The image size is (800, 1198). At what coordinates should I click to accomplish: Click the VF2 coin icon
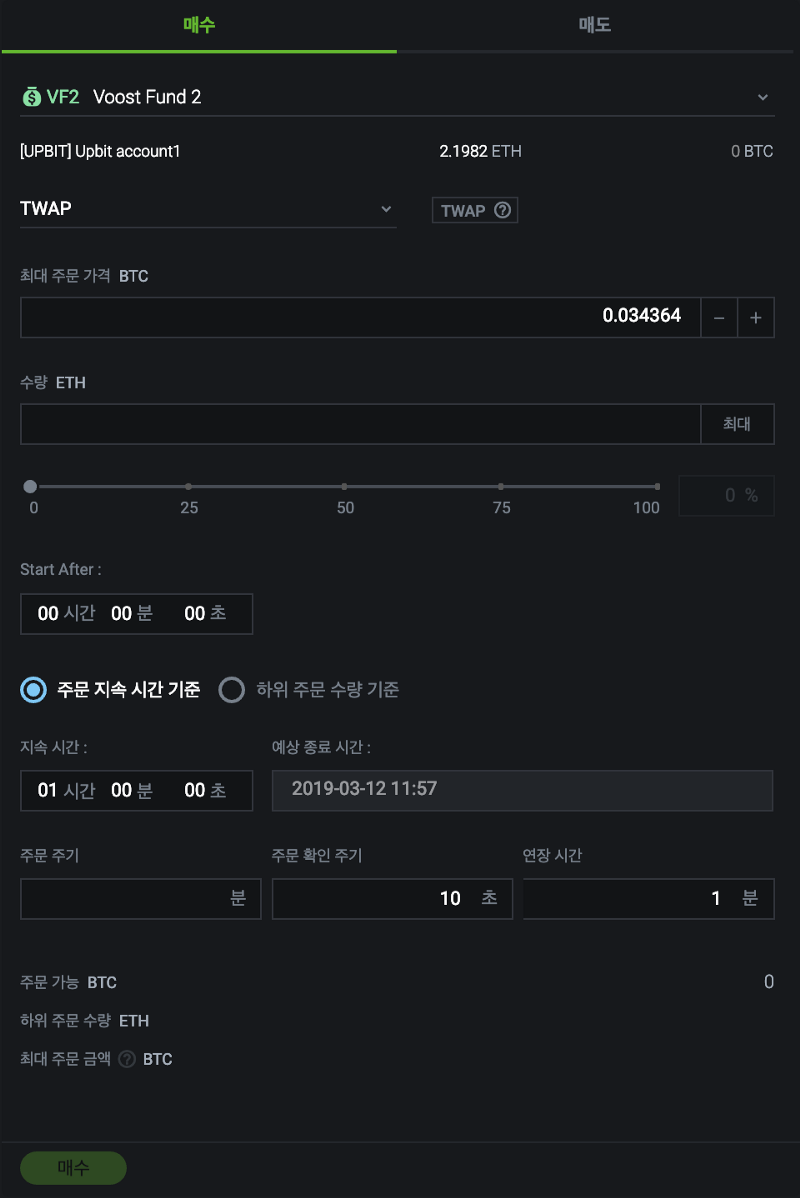coord(31,96)
